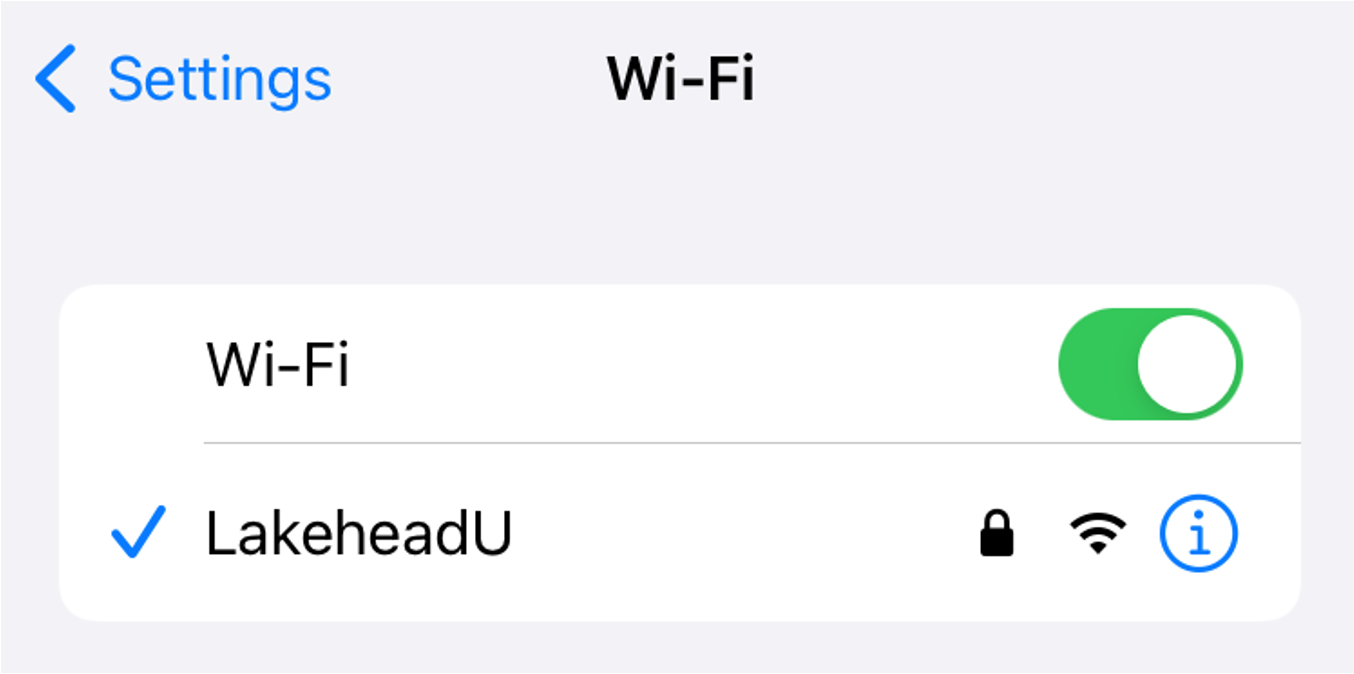Viewport: 1354px width, 674px height.
Task: Go back to Settings
Action: point(184,80)
